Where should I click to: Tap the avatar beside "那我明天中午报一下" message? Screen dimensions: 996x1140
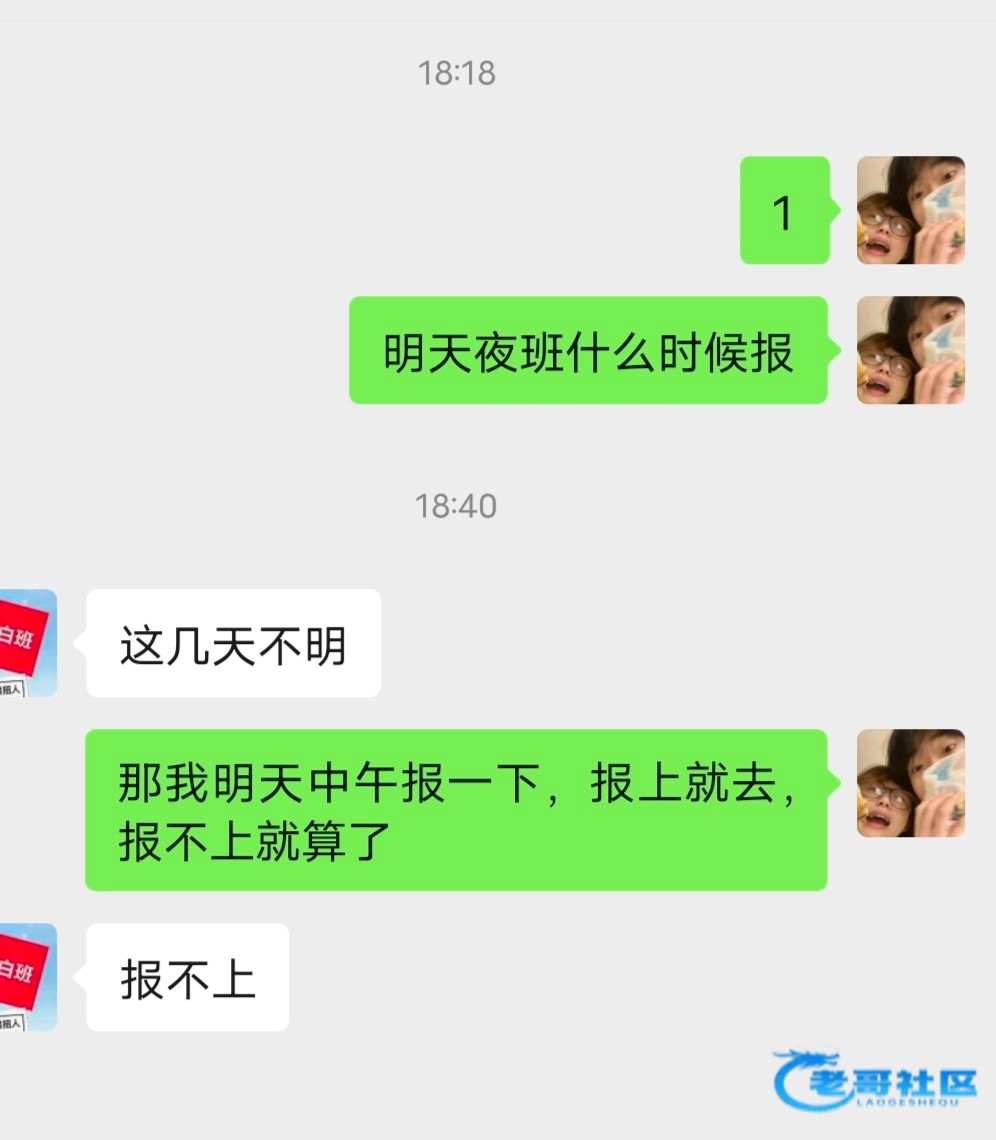[x=910, y=783]
